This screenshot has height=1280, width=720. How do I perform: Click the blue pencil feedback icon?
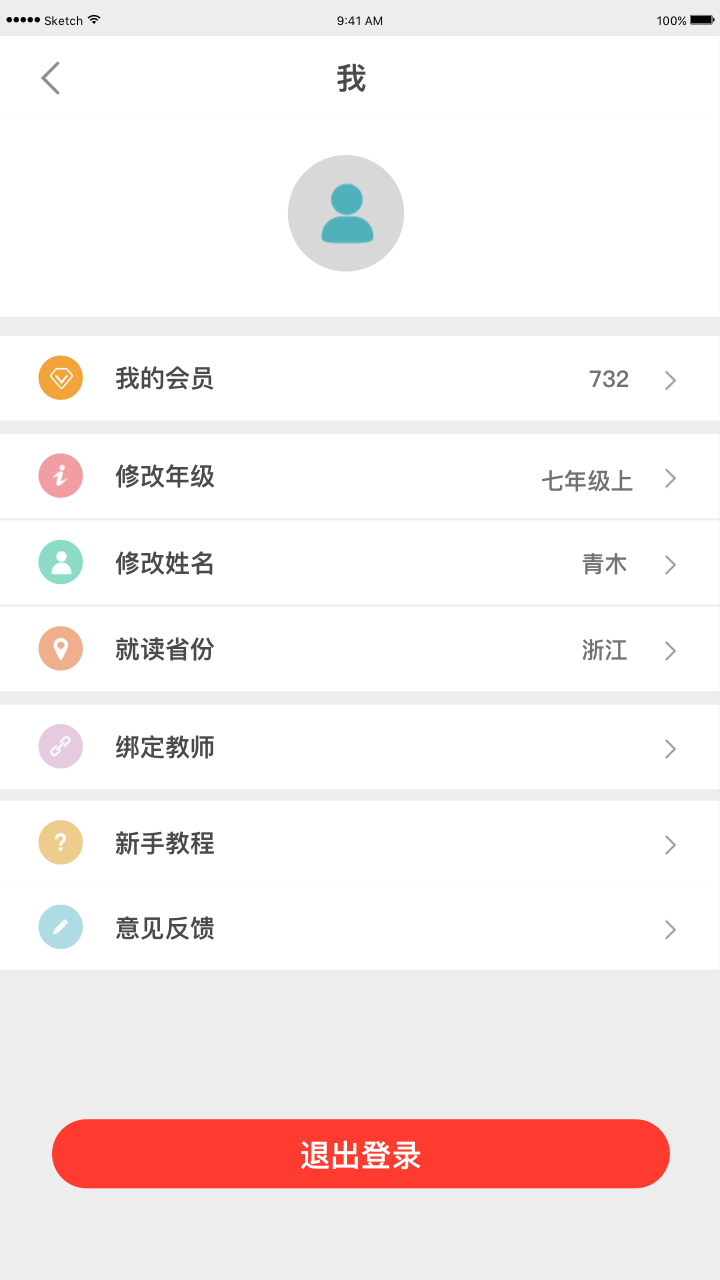pos(60,928)
